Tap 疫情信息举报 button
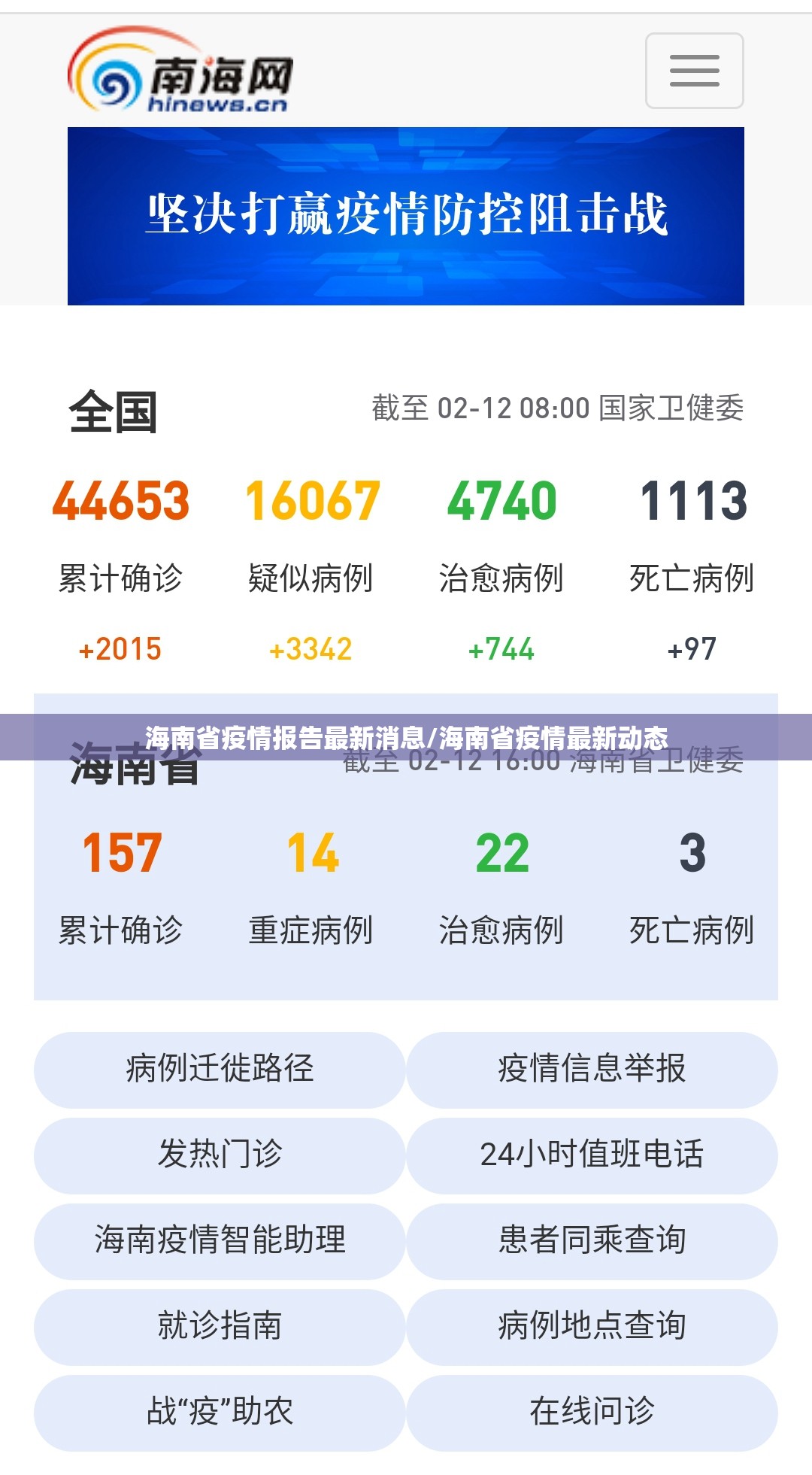This screenshot has width=812, height=1475. tap(592, 1069)
